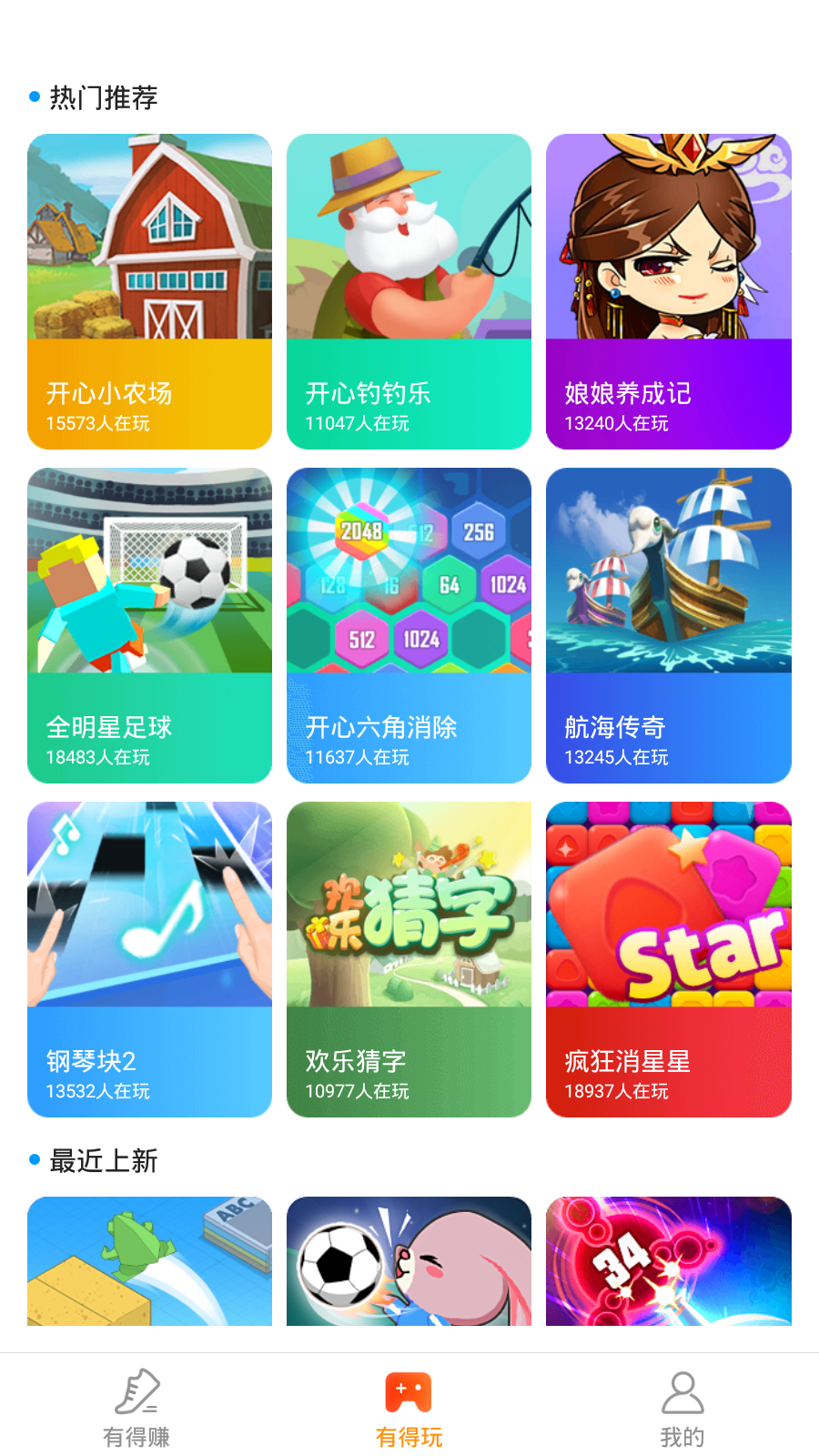Open the 疯狂消星星 game card
The width and height of the screenshot is (819, 1456).
click(668, 959)
